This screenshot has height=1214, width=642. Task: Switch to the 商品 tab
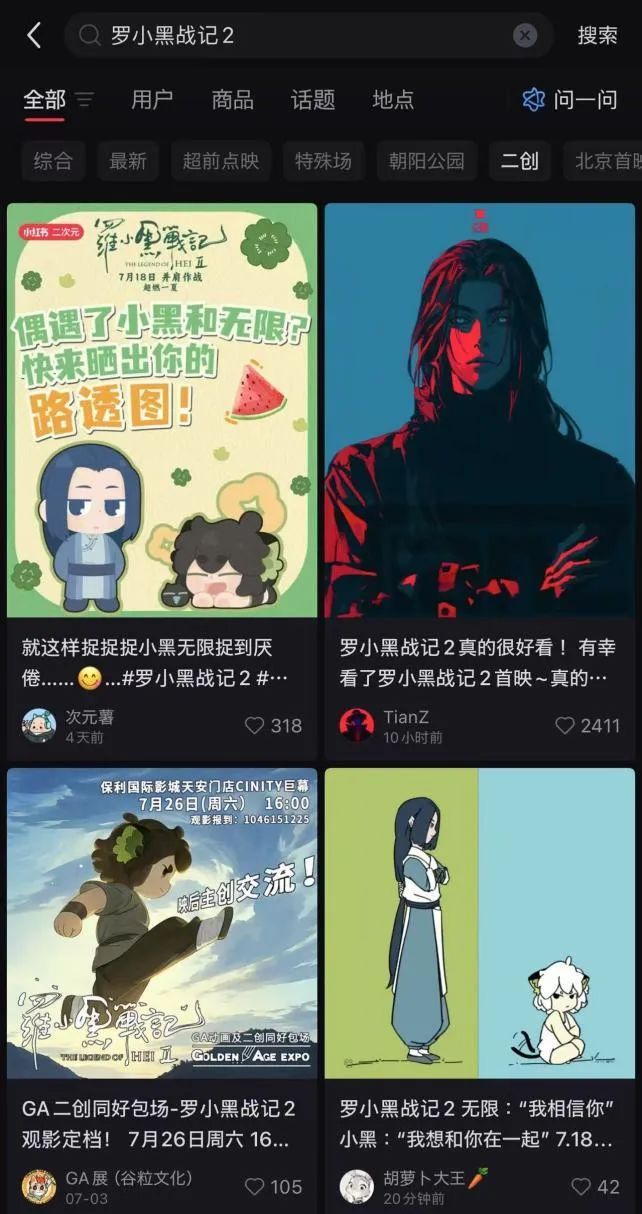(232, 100)
